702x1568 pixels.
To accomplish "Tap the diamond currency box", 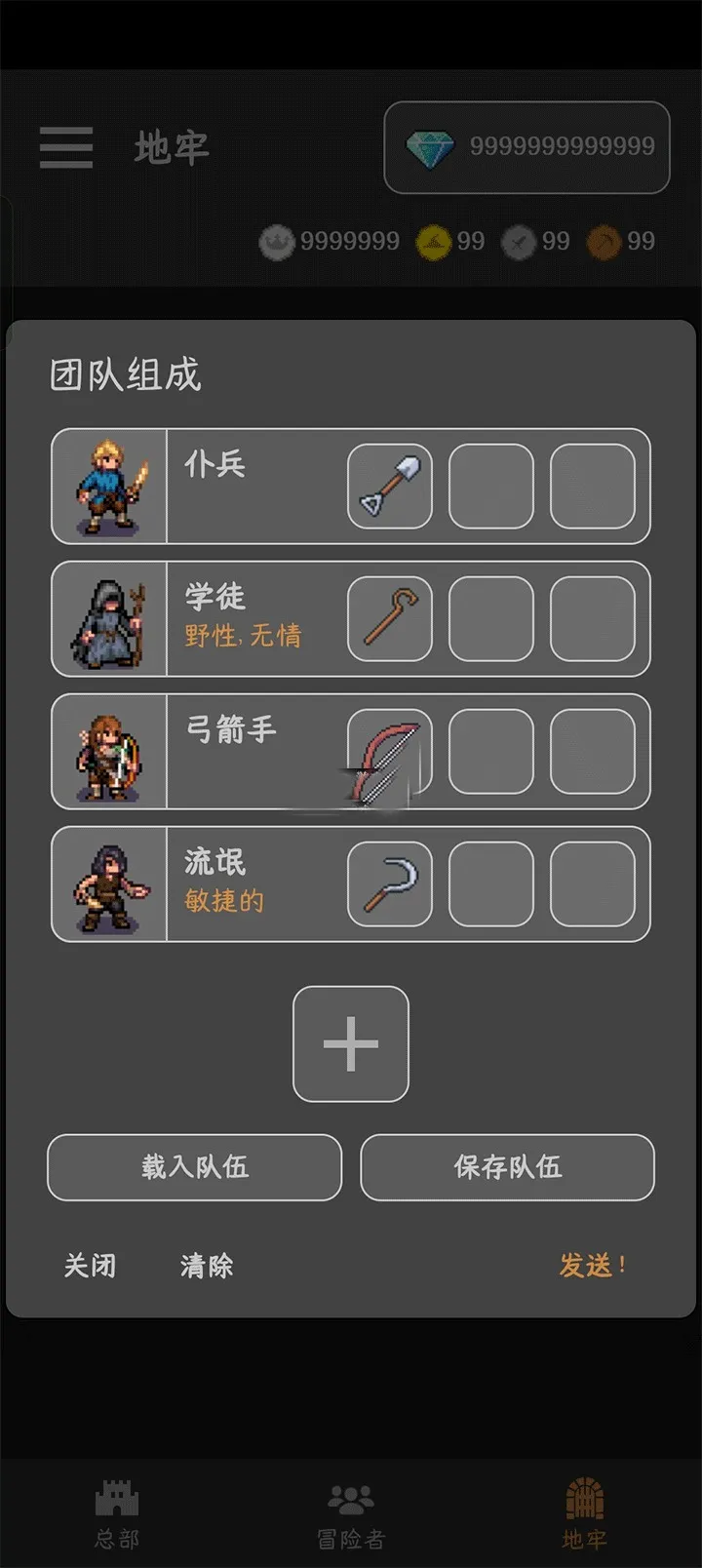I will (526, 147).
